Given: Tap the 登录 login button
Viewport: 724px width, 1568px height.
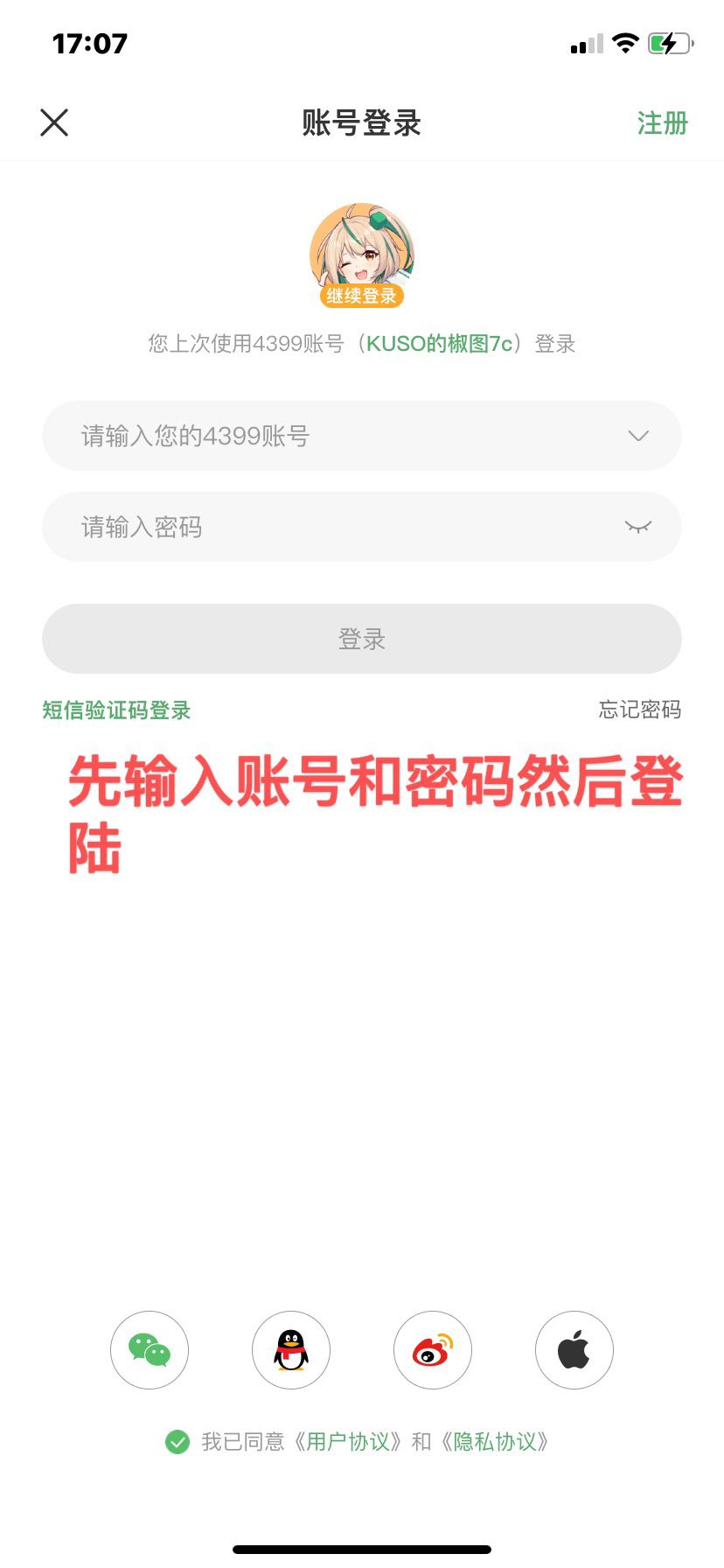Looking at the screenshot, I should click(x=362, y=639).
